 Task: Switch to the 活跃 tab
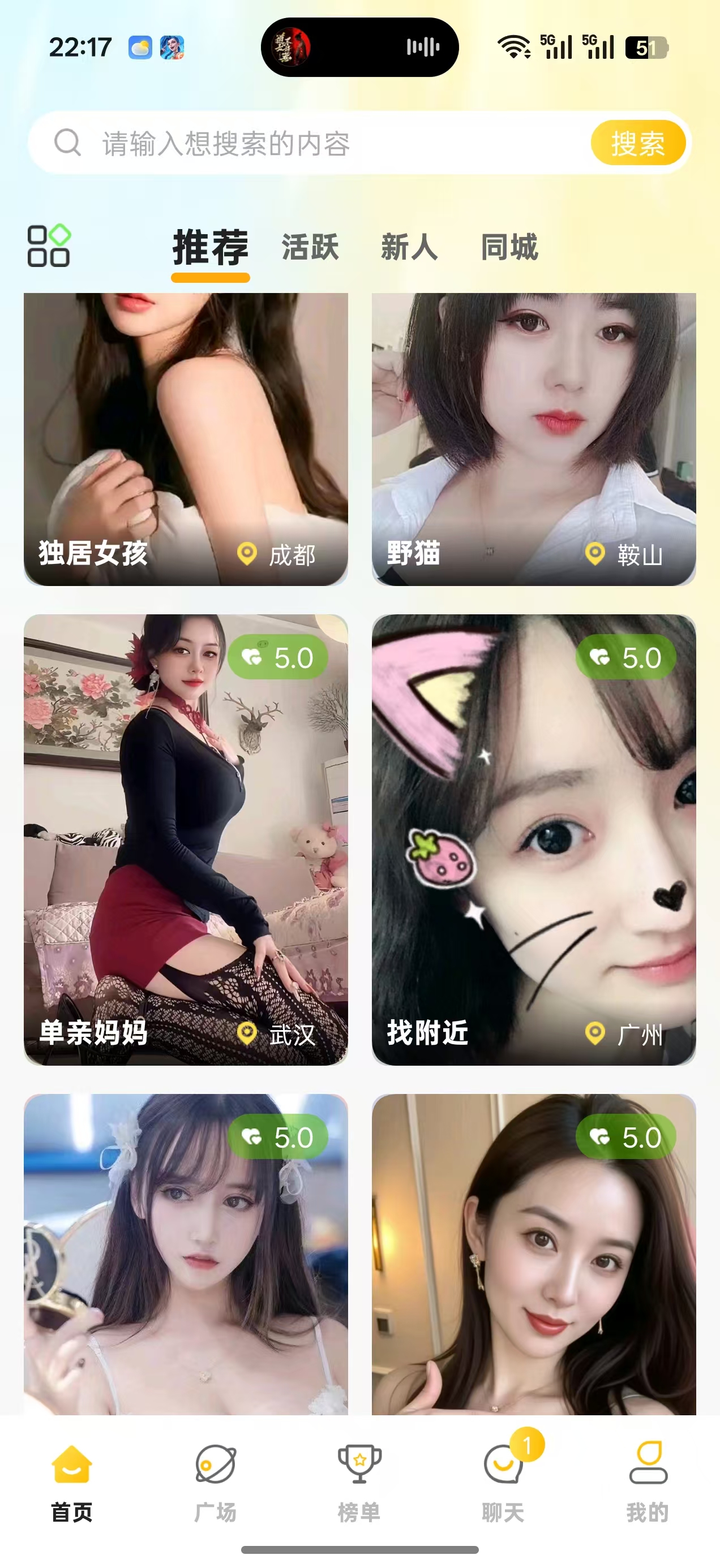point(310,248)
